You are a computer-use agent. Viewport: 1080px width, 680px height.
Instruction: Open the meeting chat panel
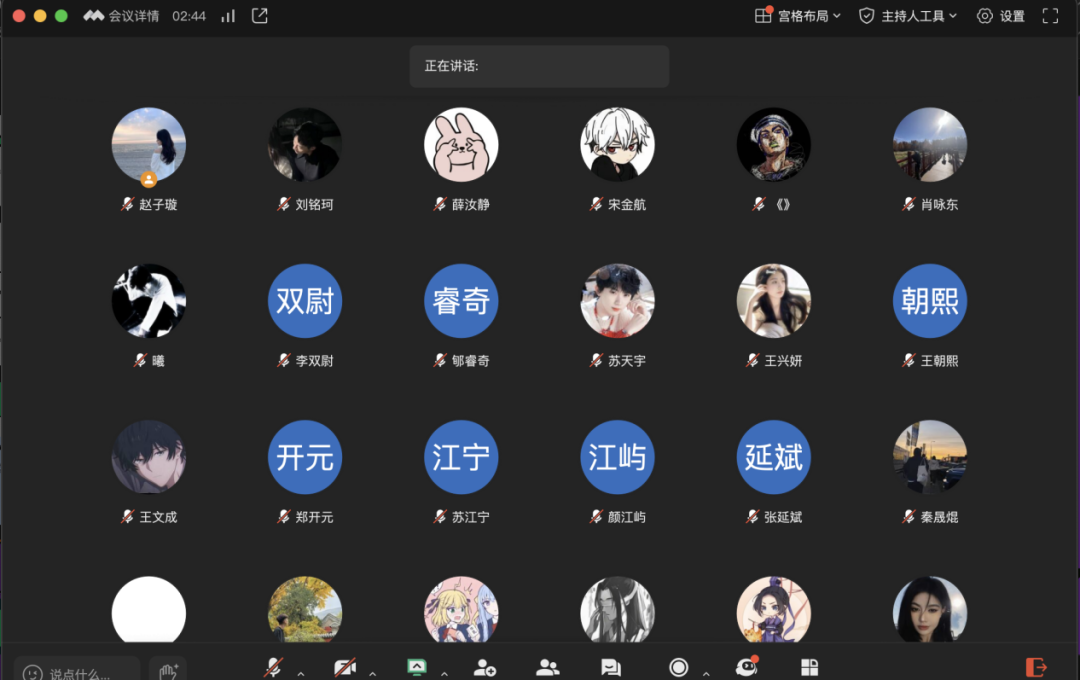coord(610,667)
